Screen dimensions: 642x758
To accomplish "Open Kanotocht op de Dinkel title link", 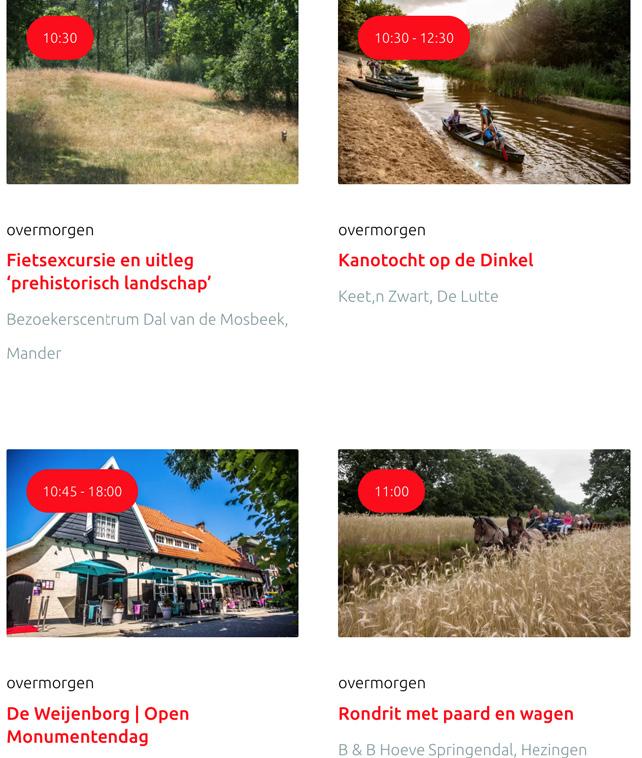I will click(435, 260).
